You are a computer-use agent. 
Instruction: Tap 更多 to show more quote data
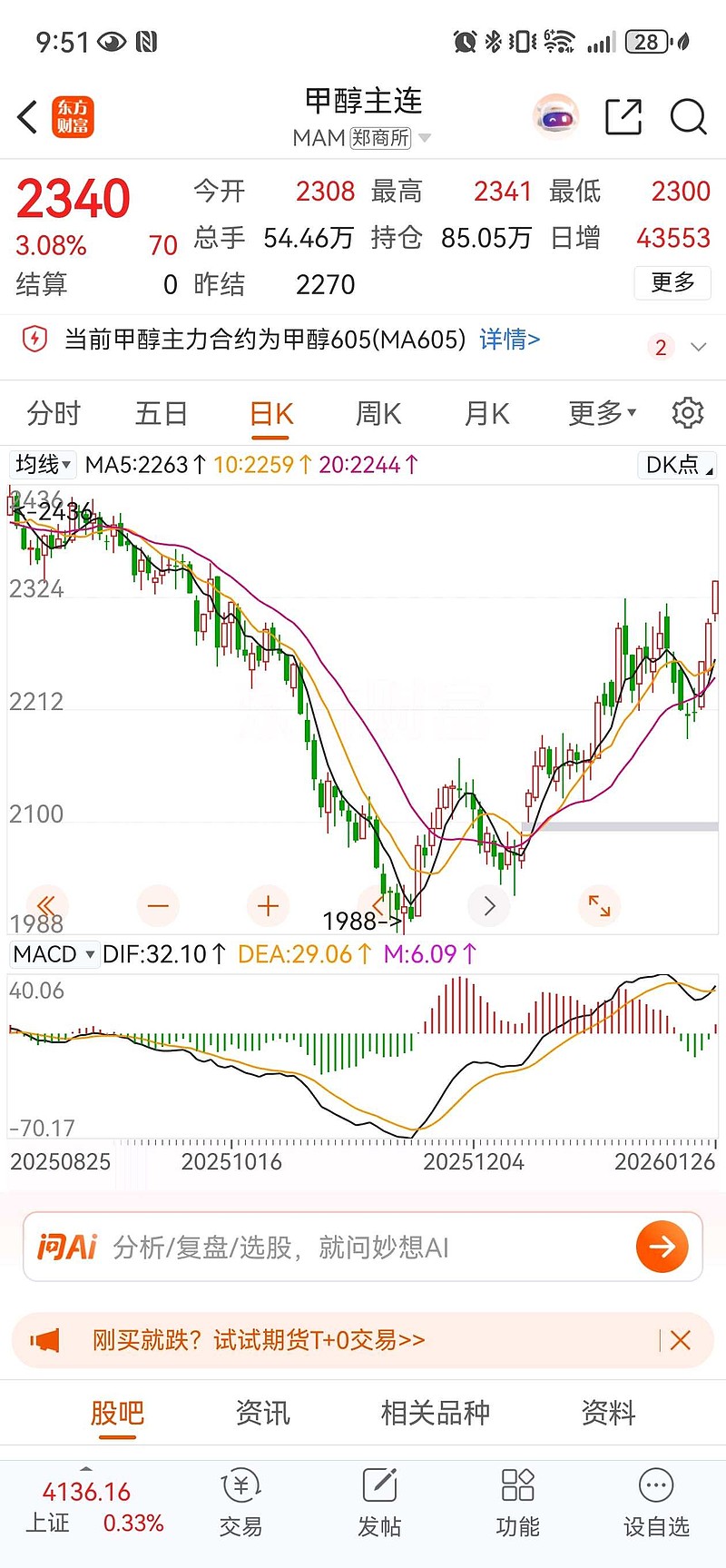(x=672, y=283)
